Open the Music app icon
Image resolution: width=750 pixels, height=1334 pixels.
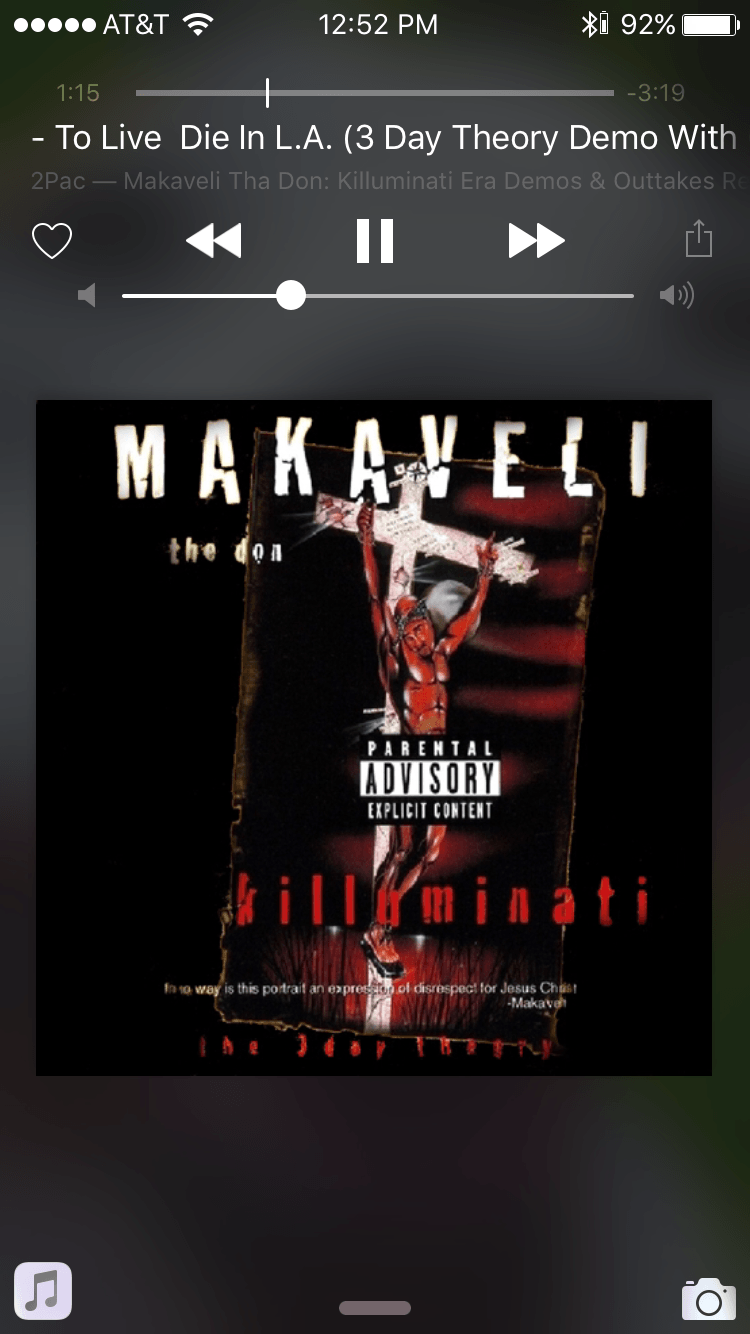click(43, 1290)
